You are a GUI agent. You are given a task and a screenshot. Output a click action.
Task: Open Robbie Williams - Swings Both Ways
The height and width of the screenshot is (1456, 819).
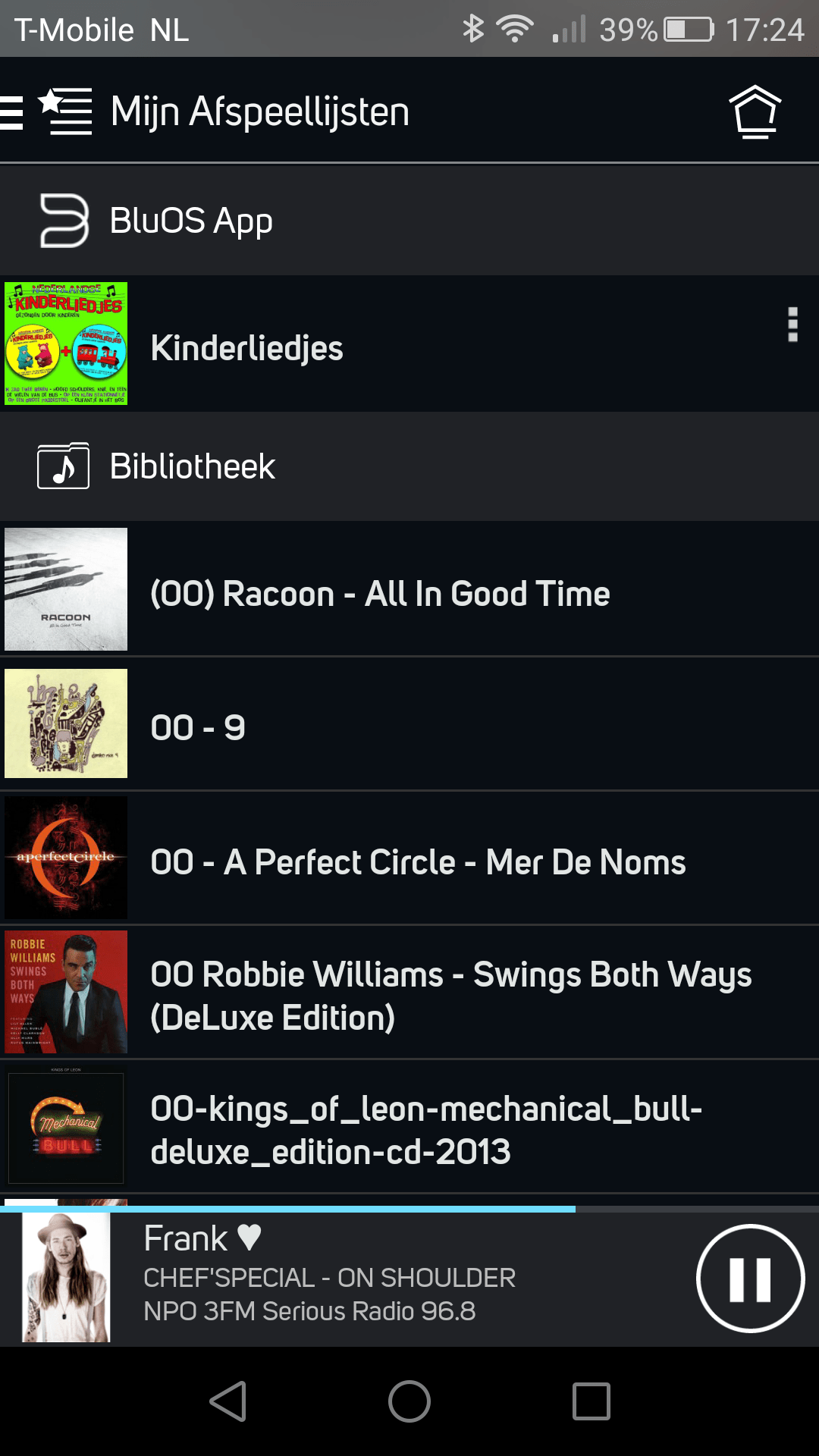tap(409, 993)
